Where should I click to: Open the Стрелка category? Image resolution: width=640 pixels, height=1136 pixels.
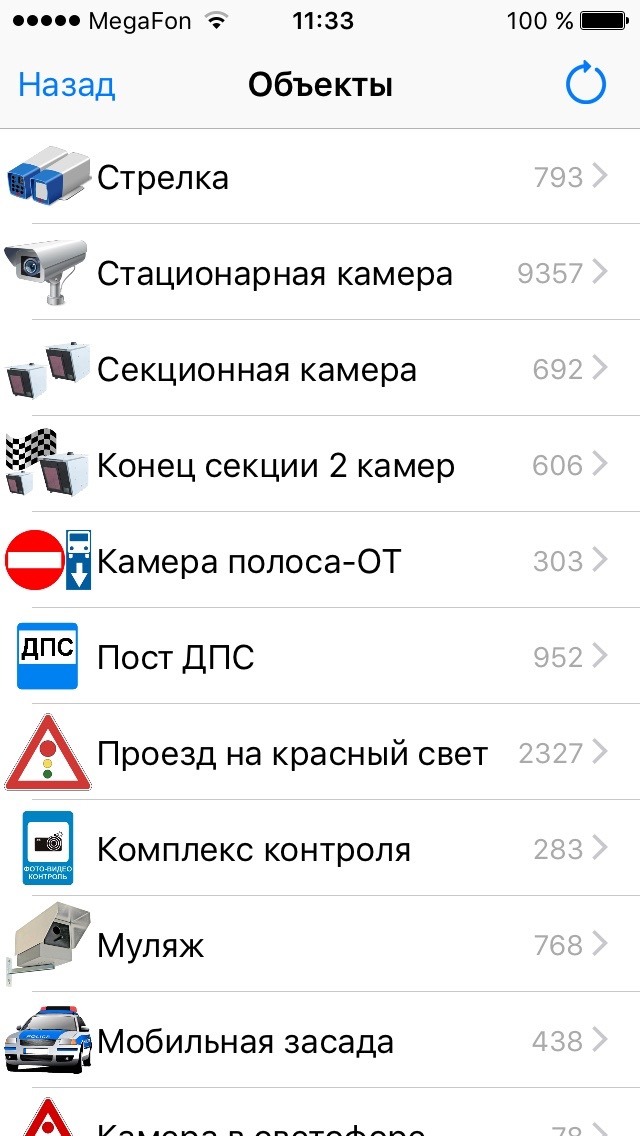pyautogui.click(x=320, y=177)
